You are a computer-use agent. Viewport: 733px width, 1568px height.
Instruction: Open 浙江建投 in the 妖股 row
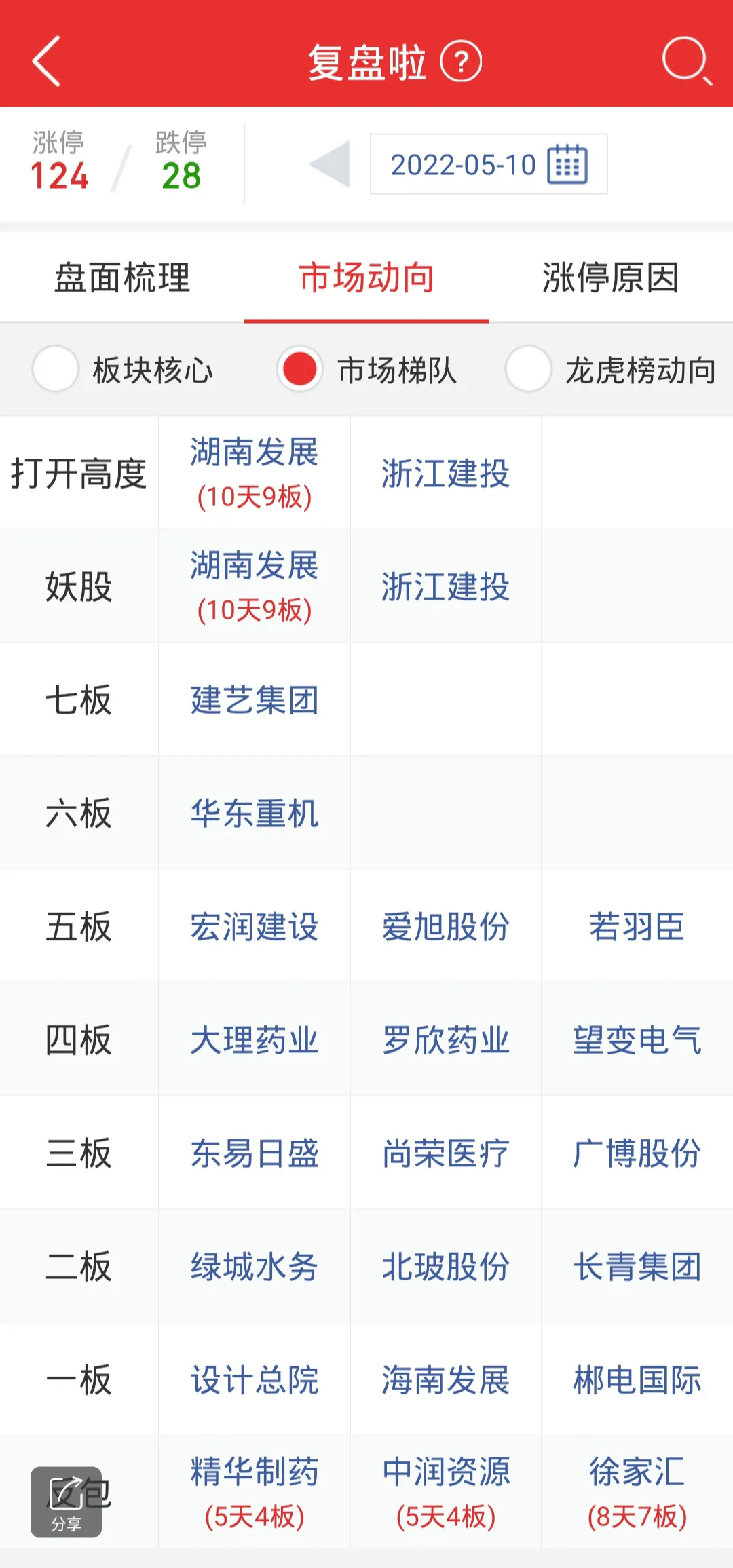446,586
